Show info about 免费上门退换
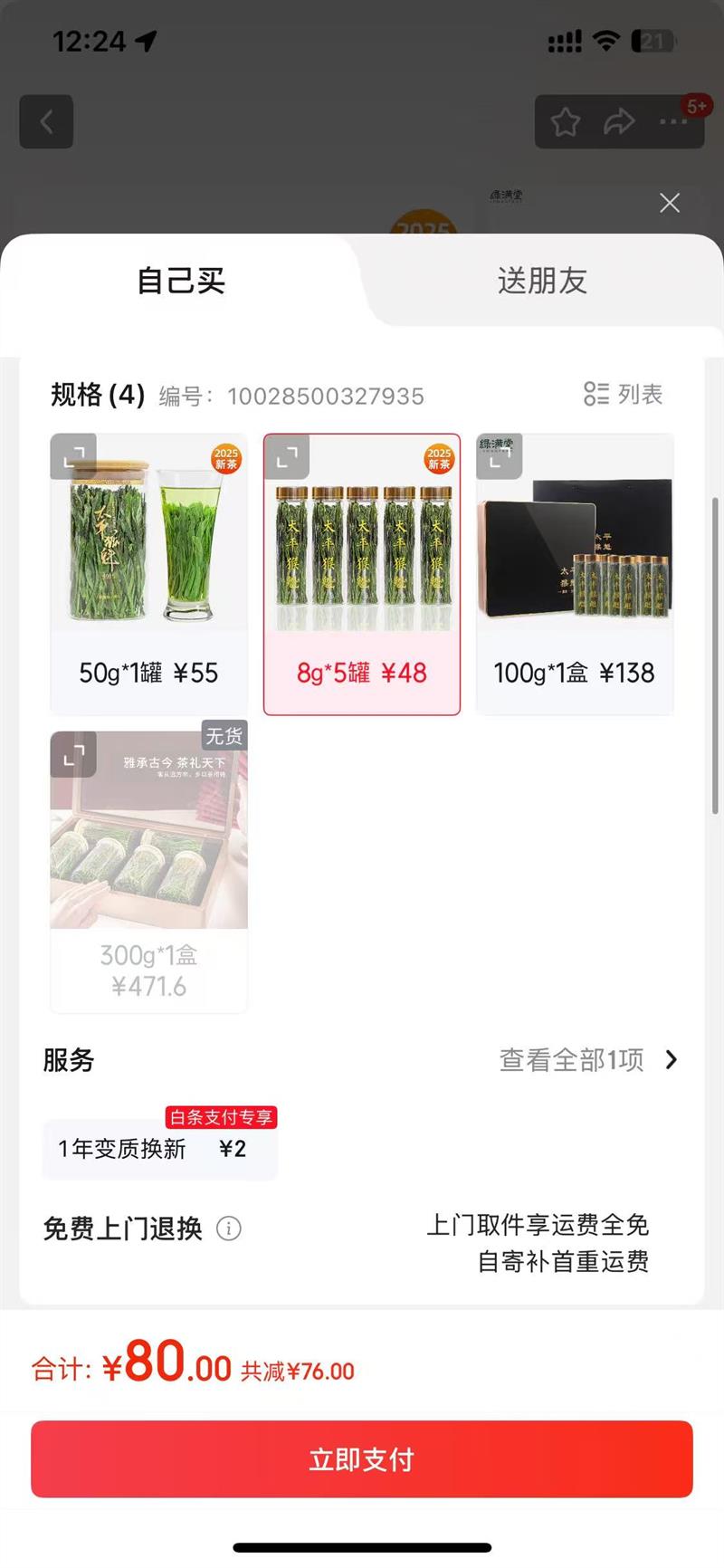Image resolution: width=724 pixels, height=1568 pixels. click(x=229, y=1229)
